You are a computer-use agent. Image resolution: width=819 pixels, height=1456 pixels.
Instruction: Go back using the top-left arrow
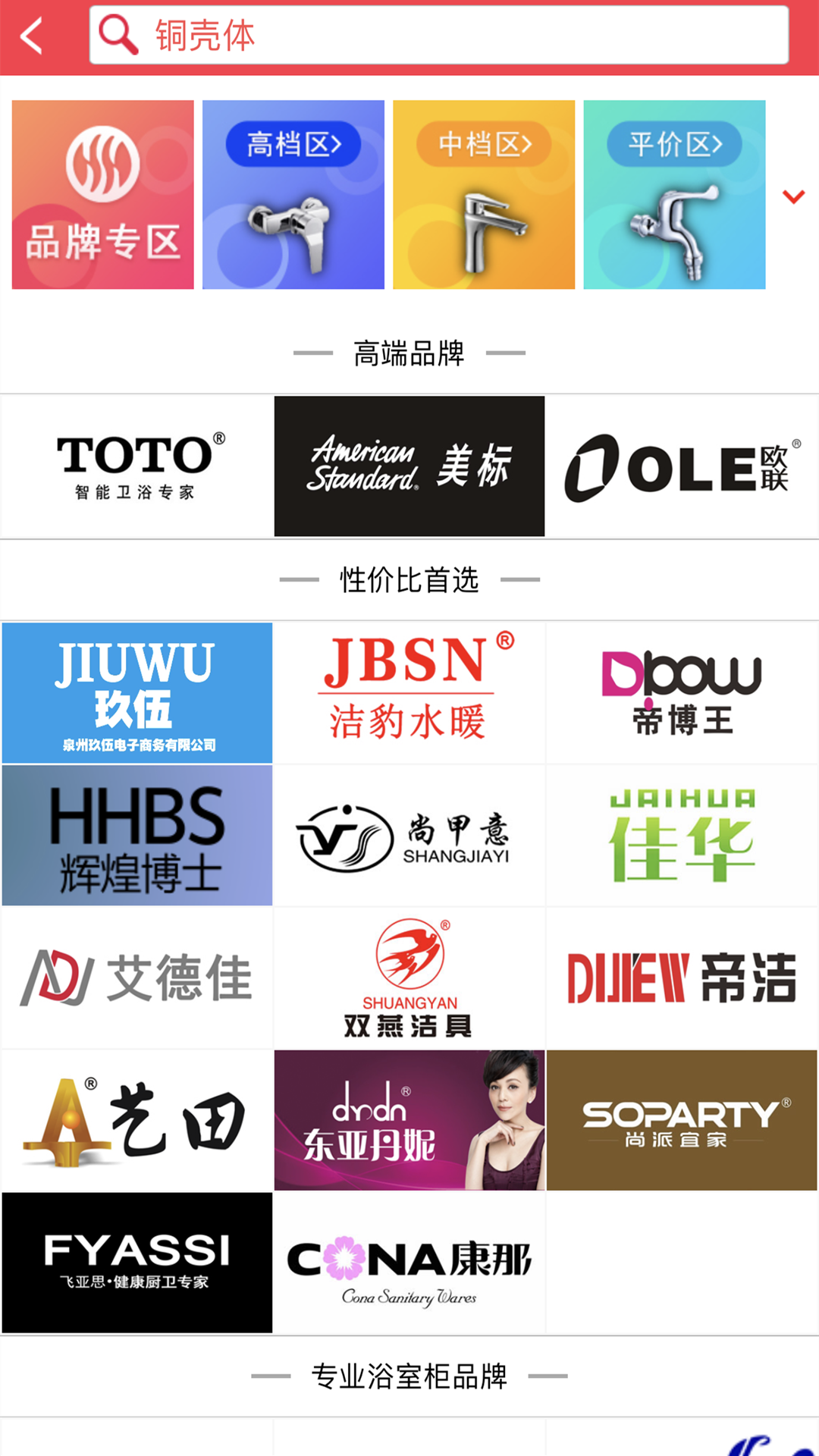point(32,36)
